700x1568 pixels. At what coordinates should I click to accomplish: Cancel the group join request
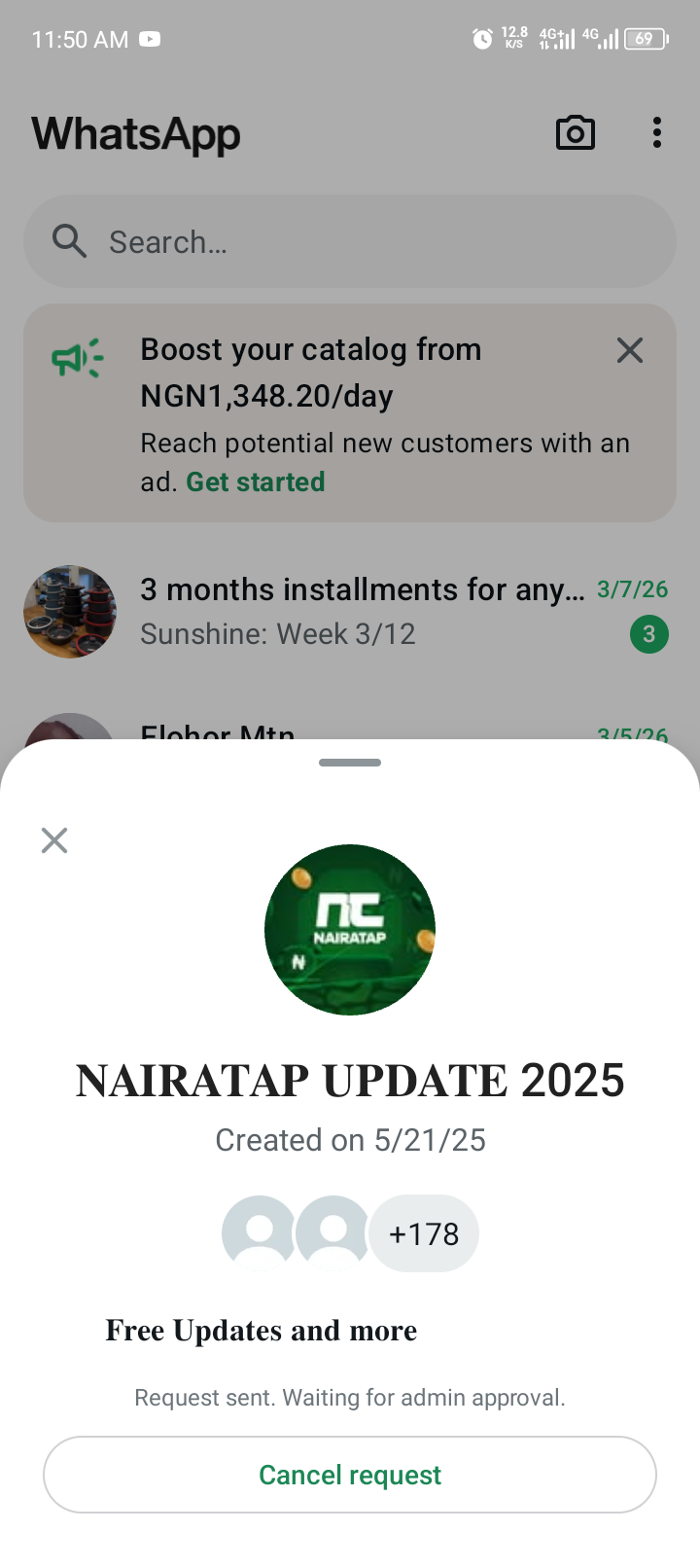(350, 1475)
